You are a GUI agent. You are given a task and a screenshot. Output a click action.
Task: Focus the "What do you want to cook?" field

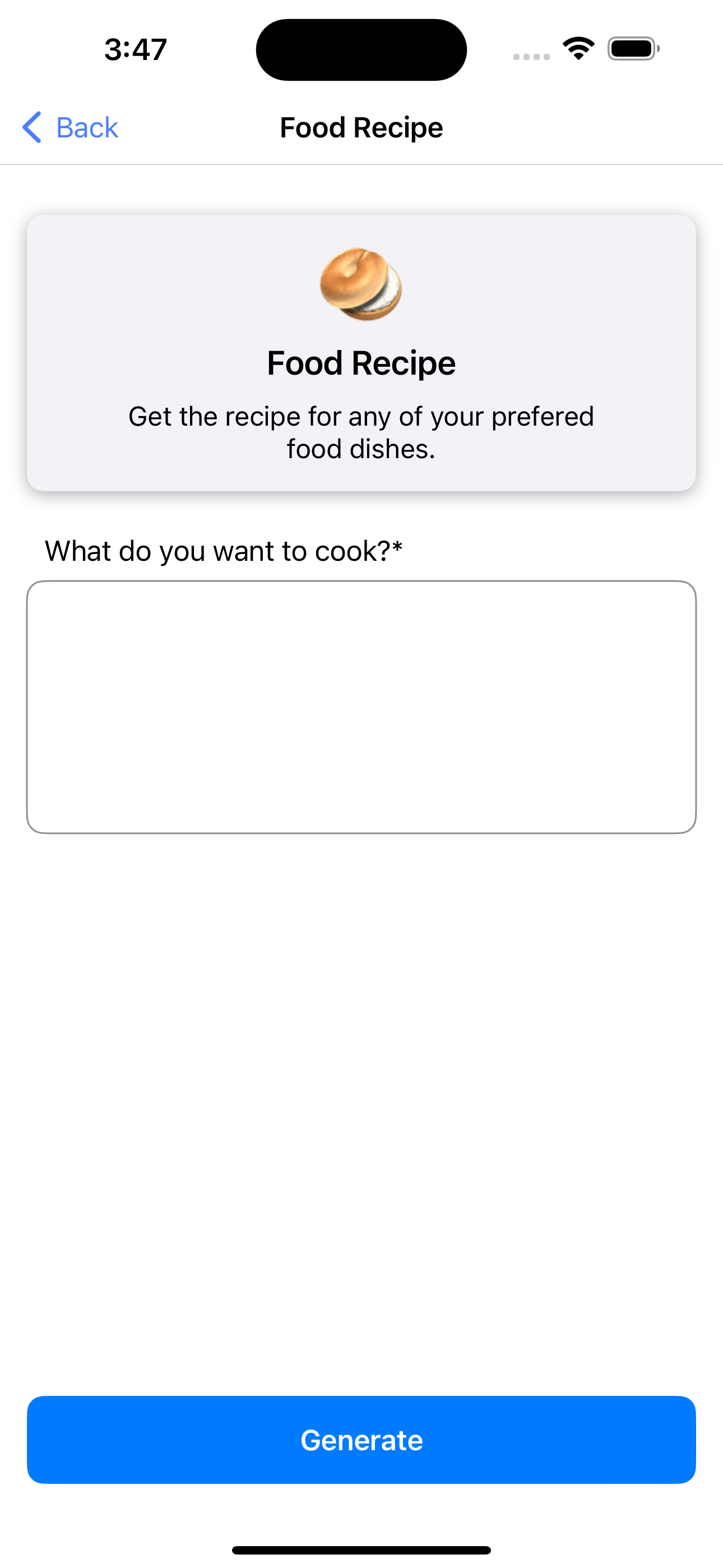point(361,707)
